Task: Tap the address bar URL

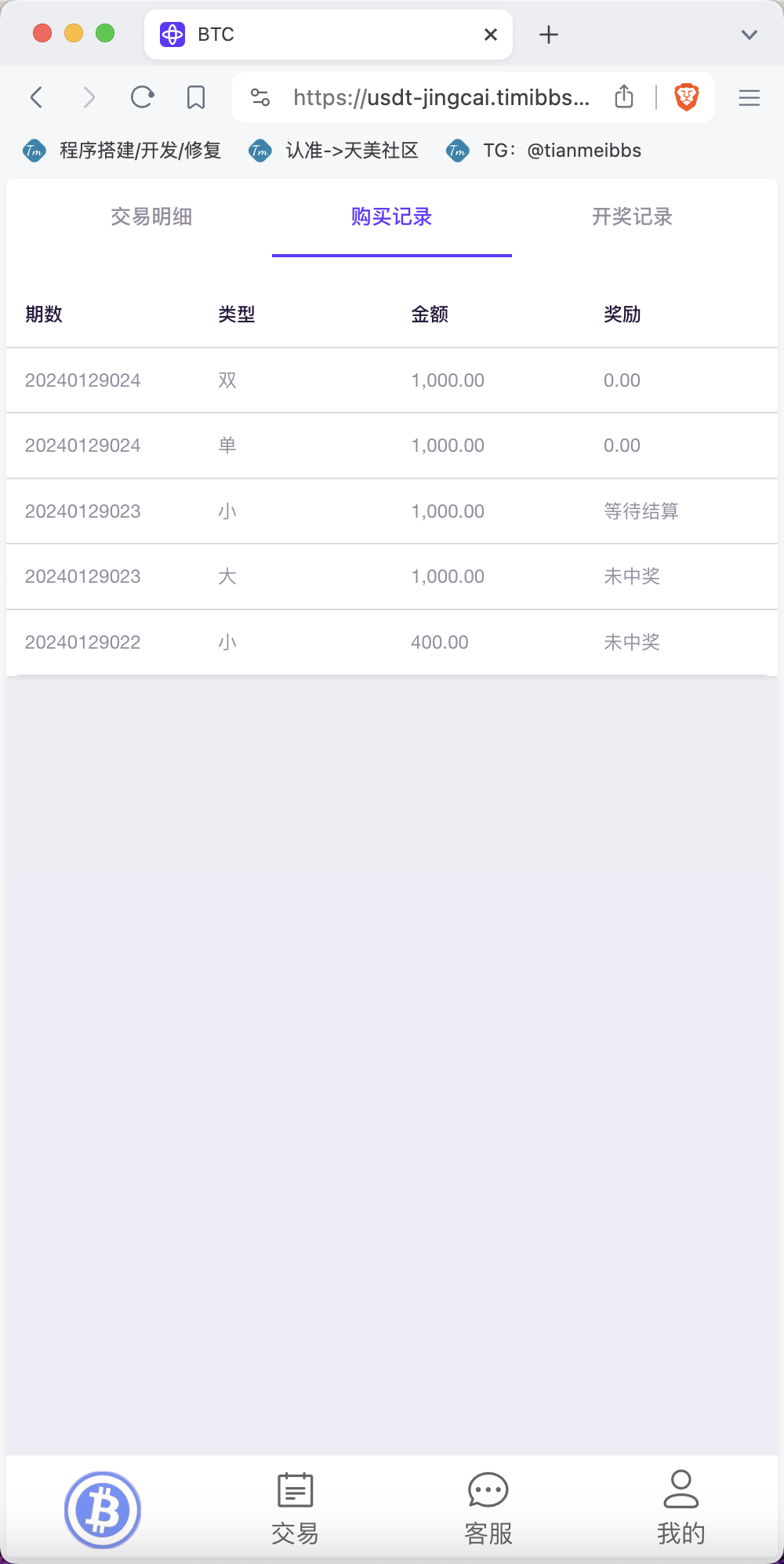Action: pos(441,97)
